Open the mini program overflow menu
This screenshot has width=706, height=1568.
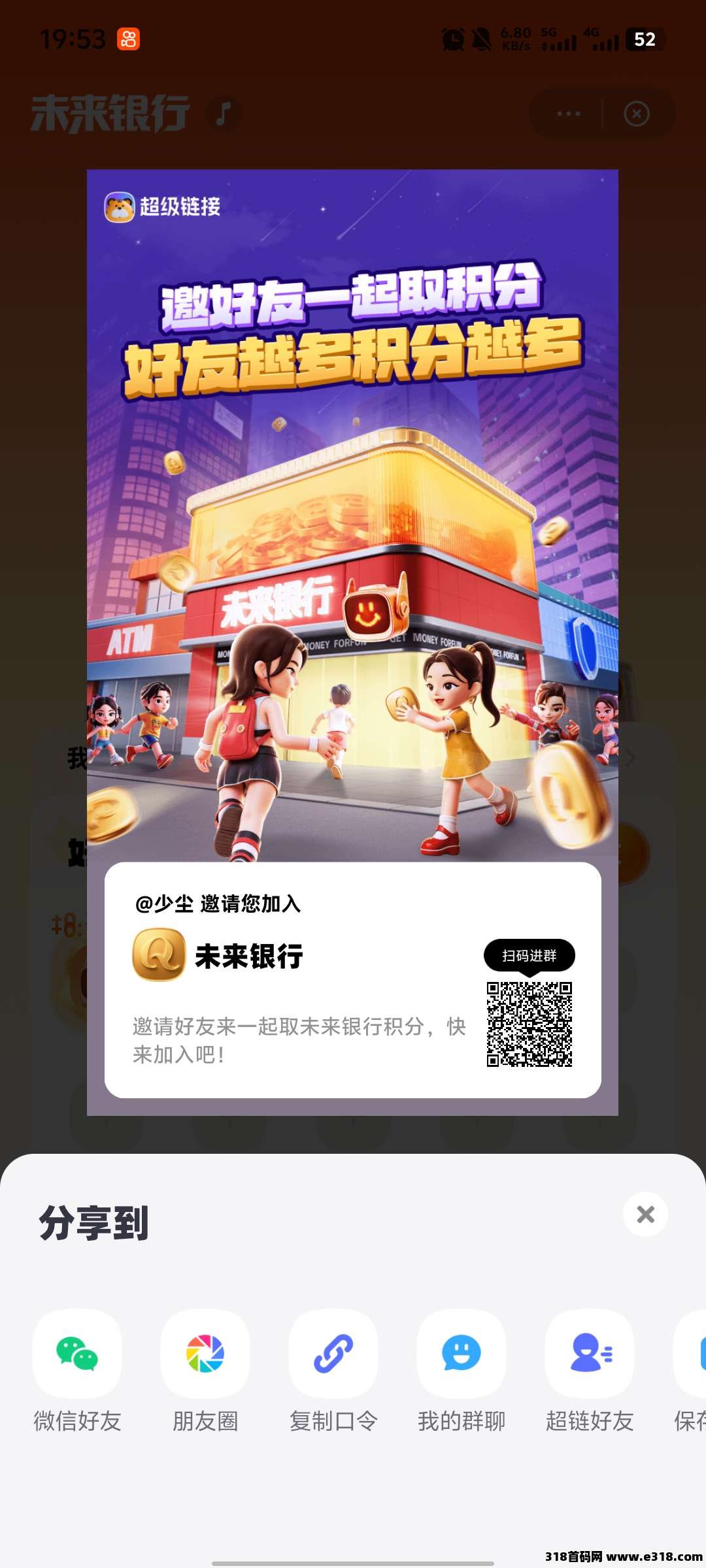(x=568, y=114)
